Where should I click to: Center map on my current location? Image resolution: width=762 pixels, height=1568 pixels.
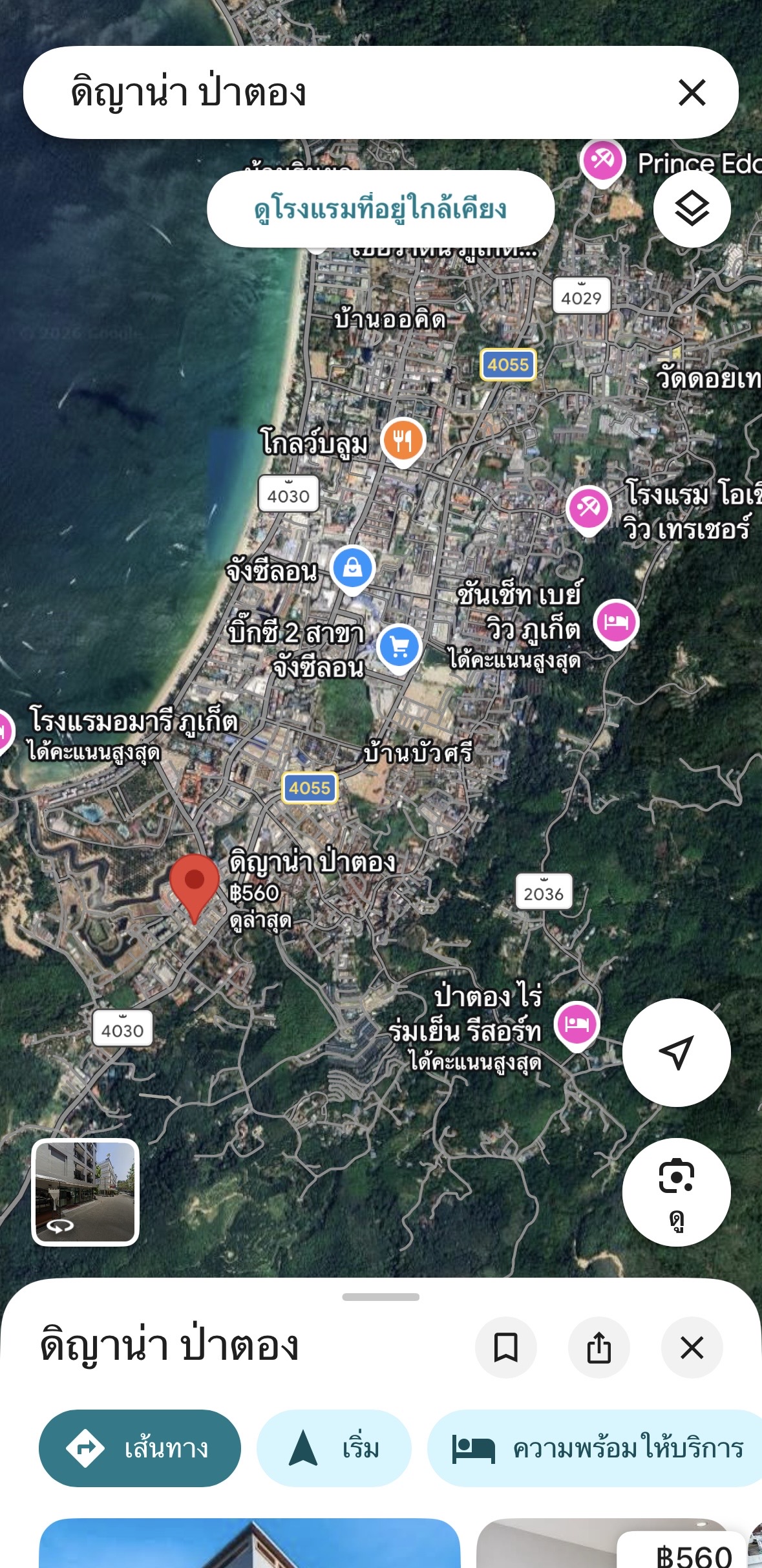coord(676,1053)
